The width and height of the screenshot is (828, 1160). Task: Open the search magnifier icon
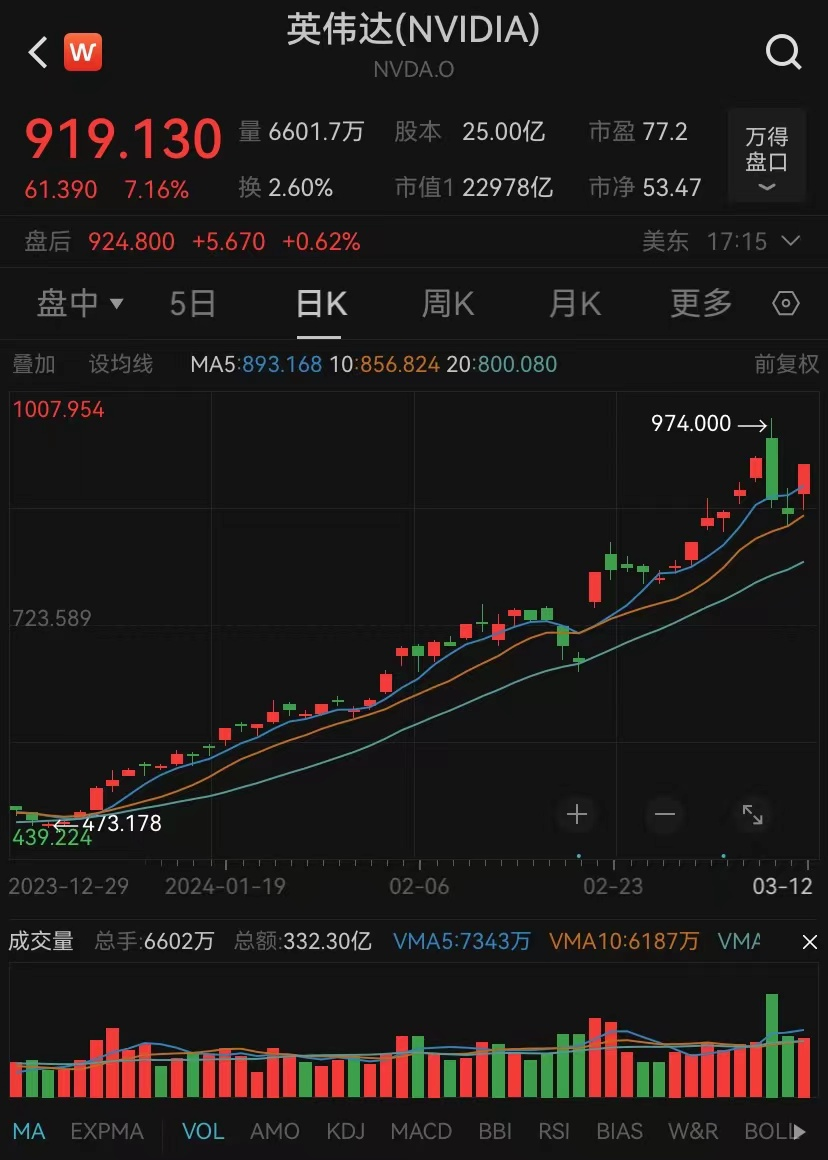pyautogui.click(x=784, y=51)
